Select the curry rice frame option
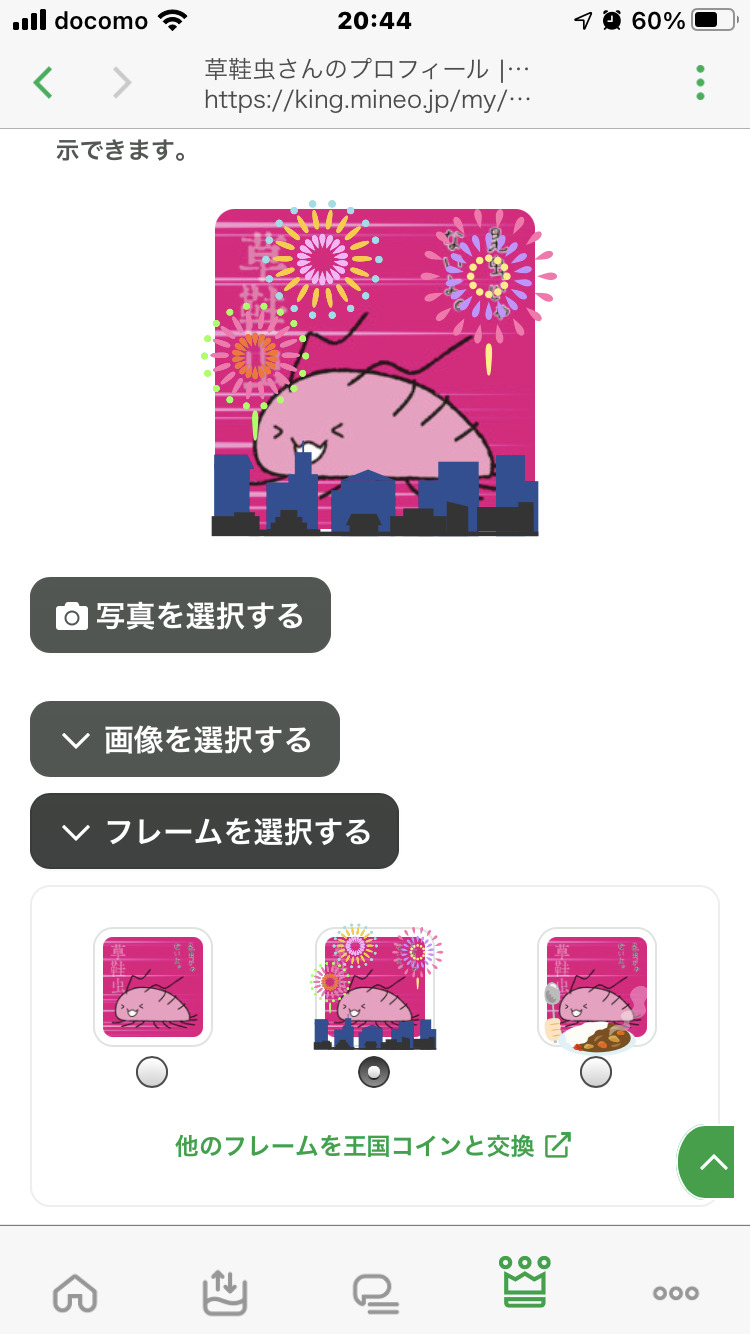The image size is (750, 1334). click(x=596, y=1073)
